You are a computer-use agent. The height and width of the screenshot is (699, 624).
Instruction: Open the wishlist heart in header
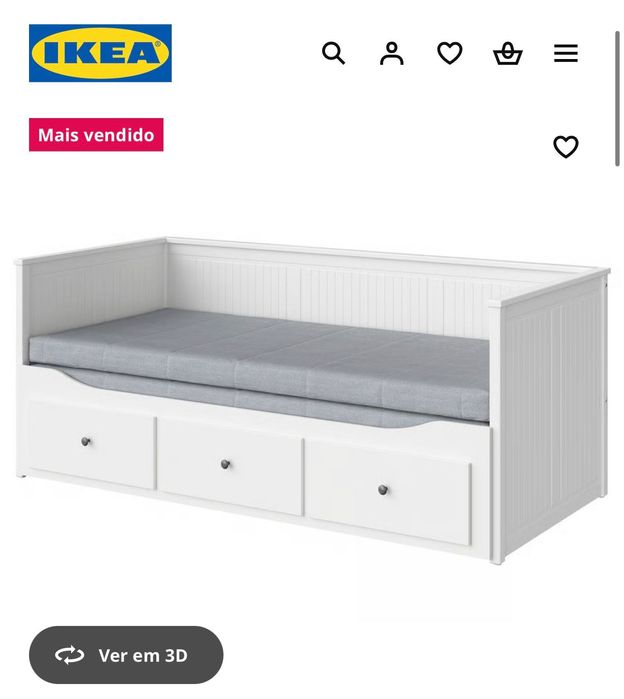pyautogui.click(x=449, y=53)
